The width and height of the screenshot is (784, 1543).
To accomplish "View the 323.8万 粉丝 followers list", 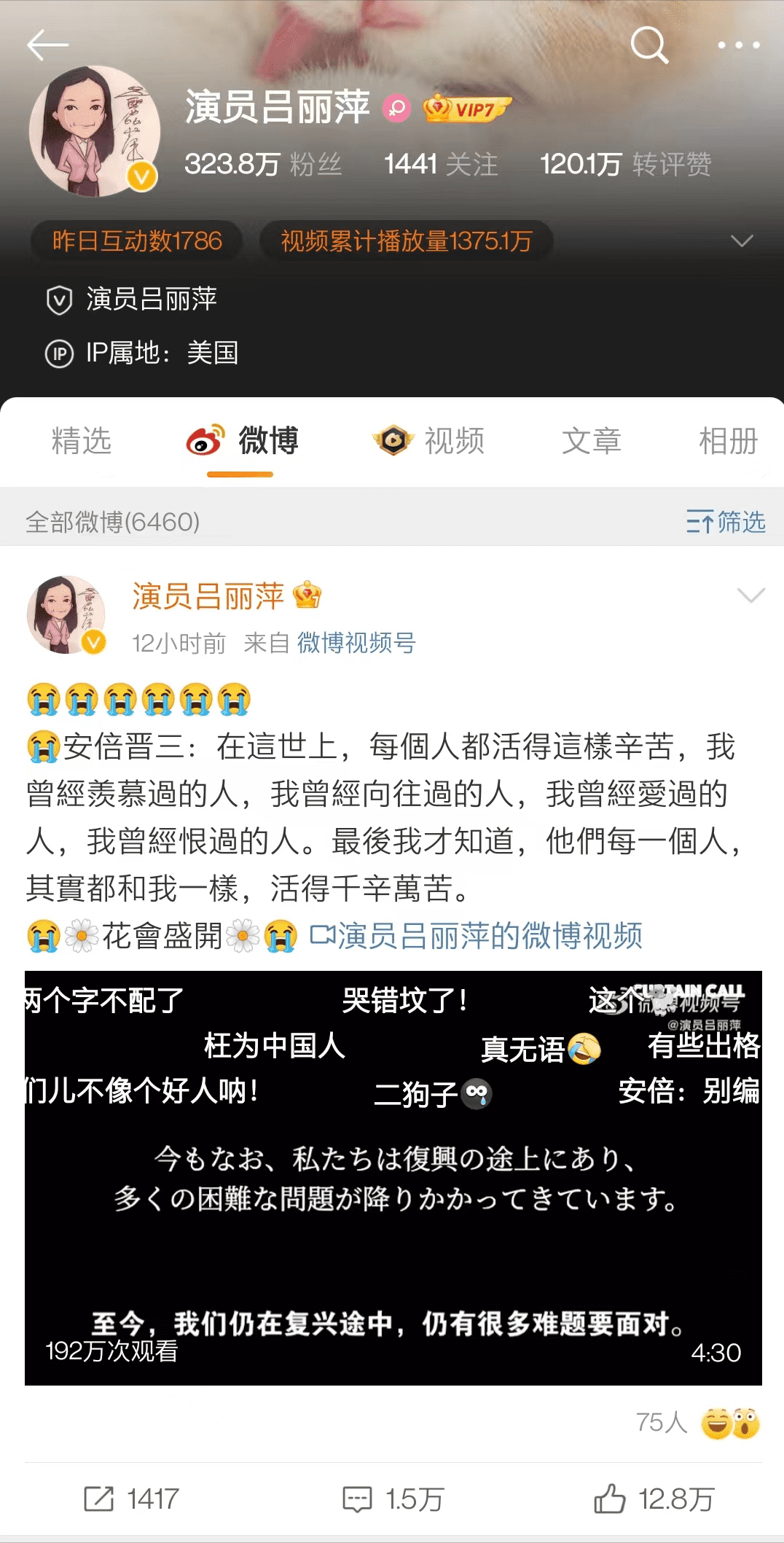I will [x=262, y=164].
